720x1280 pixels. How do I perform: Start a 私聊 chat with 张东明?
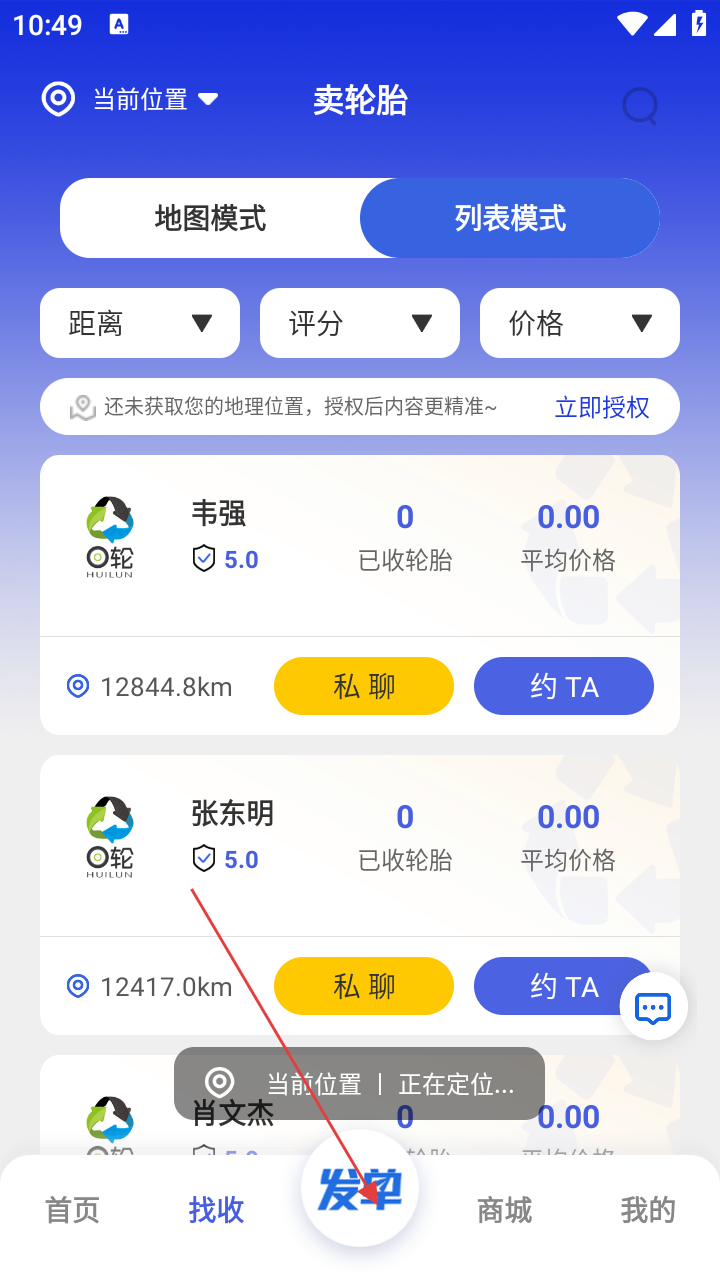tap(364, 986)
